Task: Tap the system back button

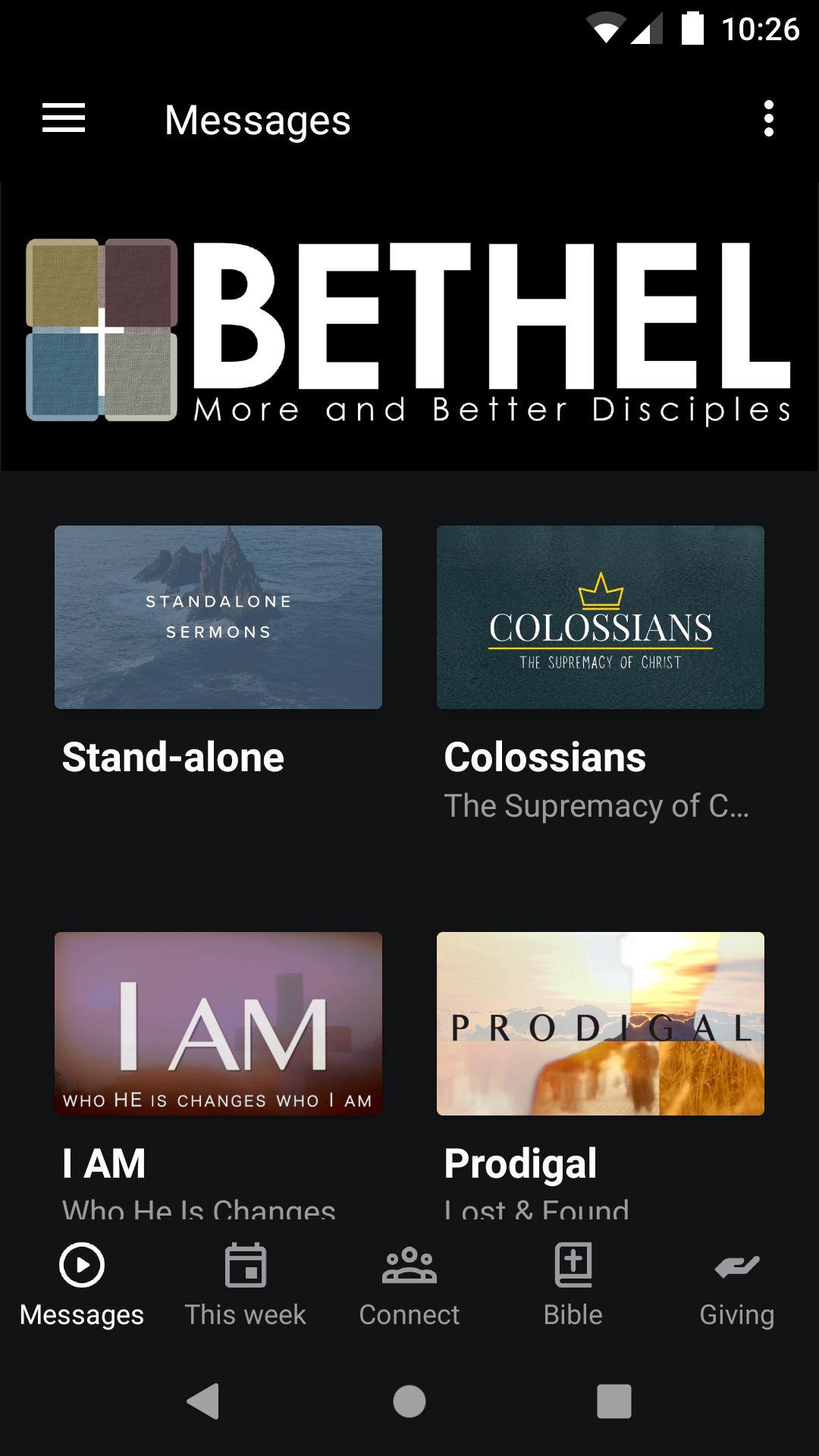Action: [203, 1401]
